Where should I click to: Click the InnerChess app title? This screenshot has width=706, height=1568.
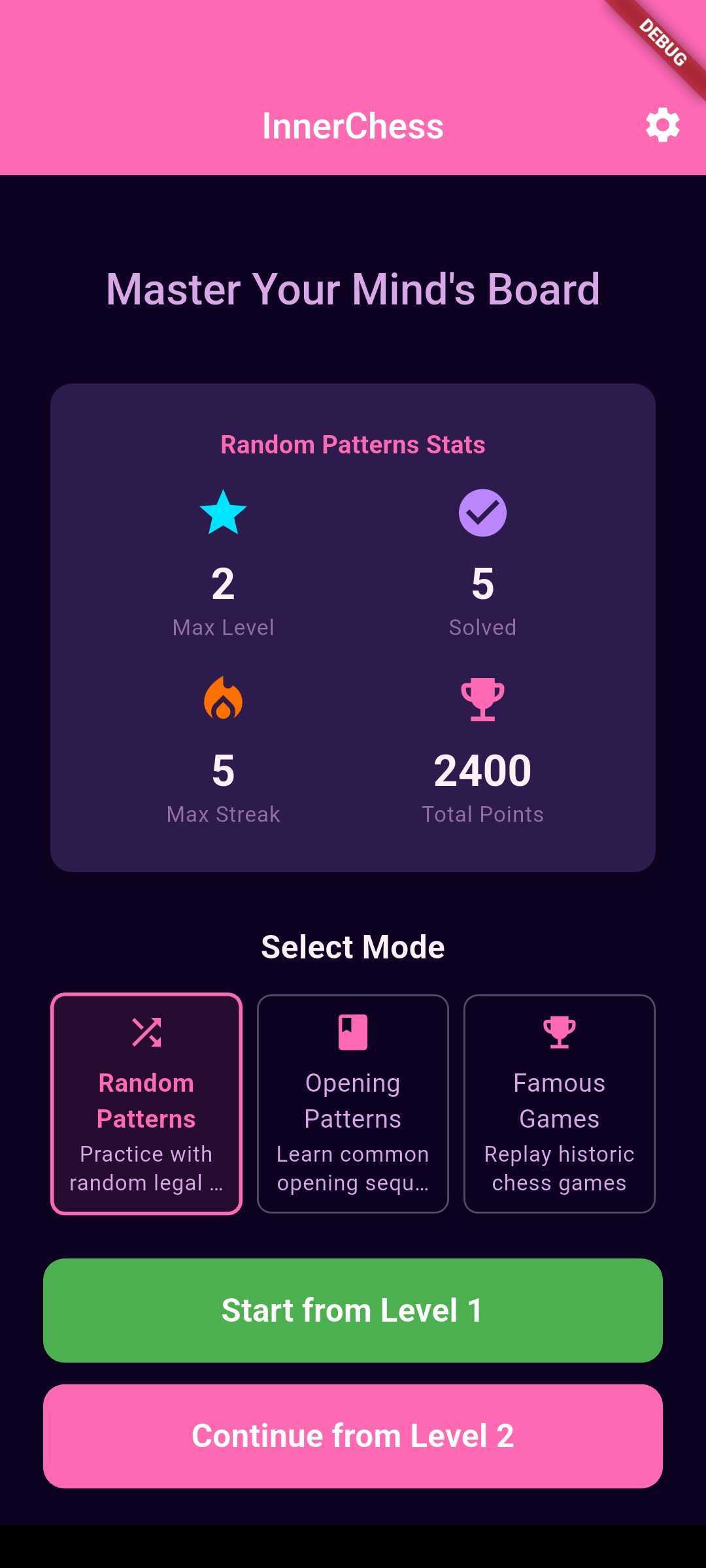pos(353,125)
